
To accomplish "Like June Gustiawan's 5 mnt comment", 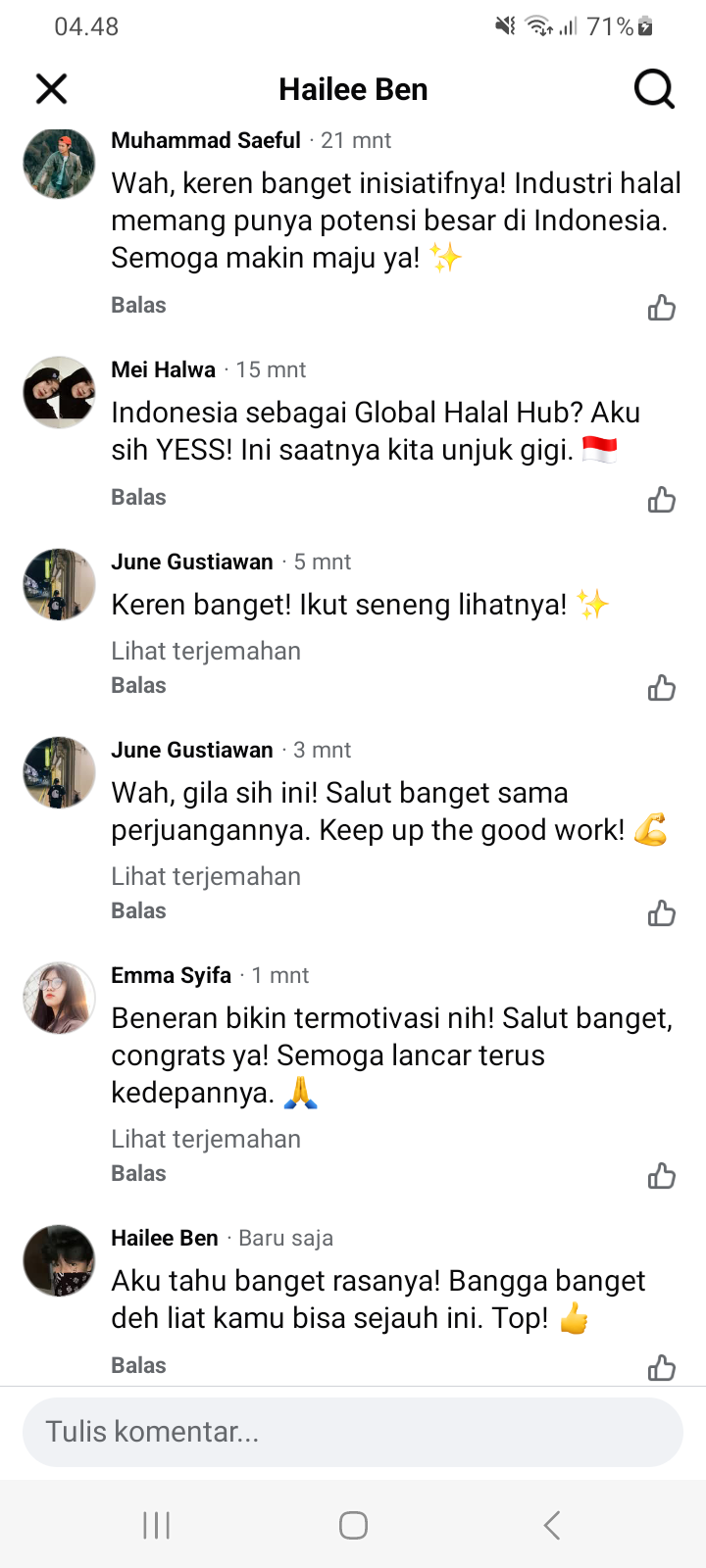I will tap(662, 688).
